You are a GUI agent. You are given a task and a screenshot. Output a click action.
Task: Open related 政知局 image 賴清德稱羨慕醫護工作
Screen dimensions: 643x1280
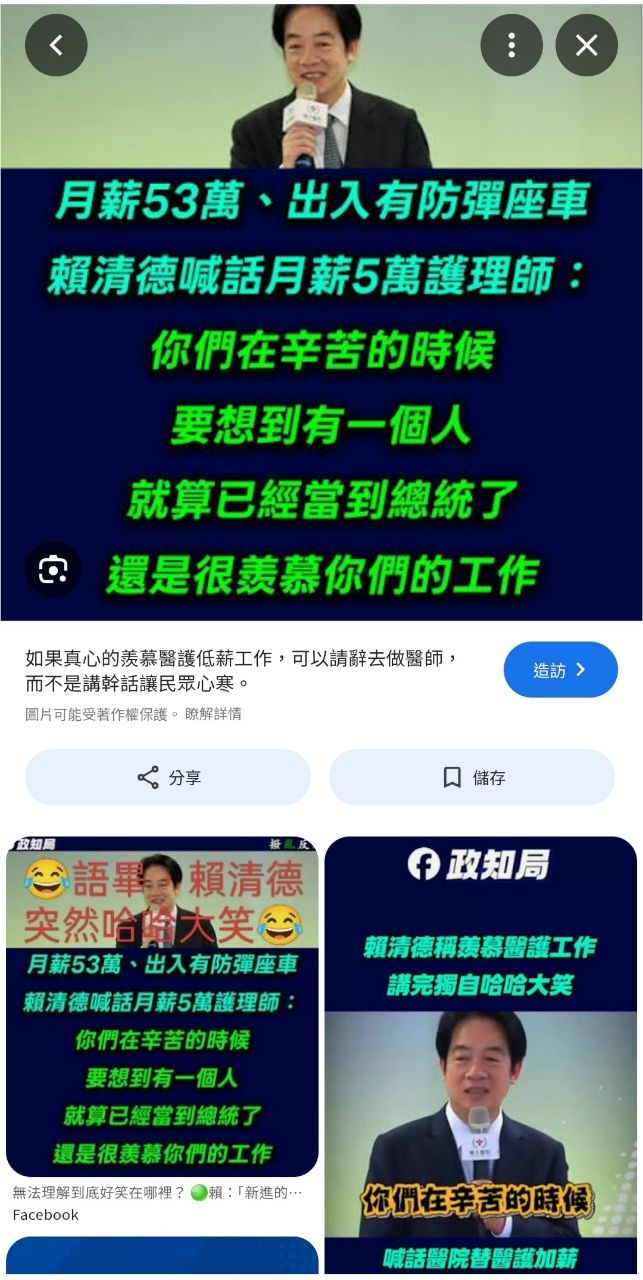tap(480, 1050)
